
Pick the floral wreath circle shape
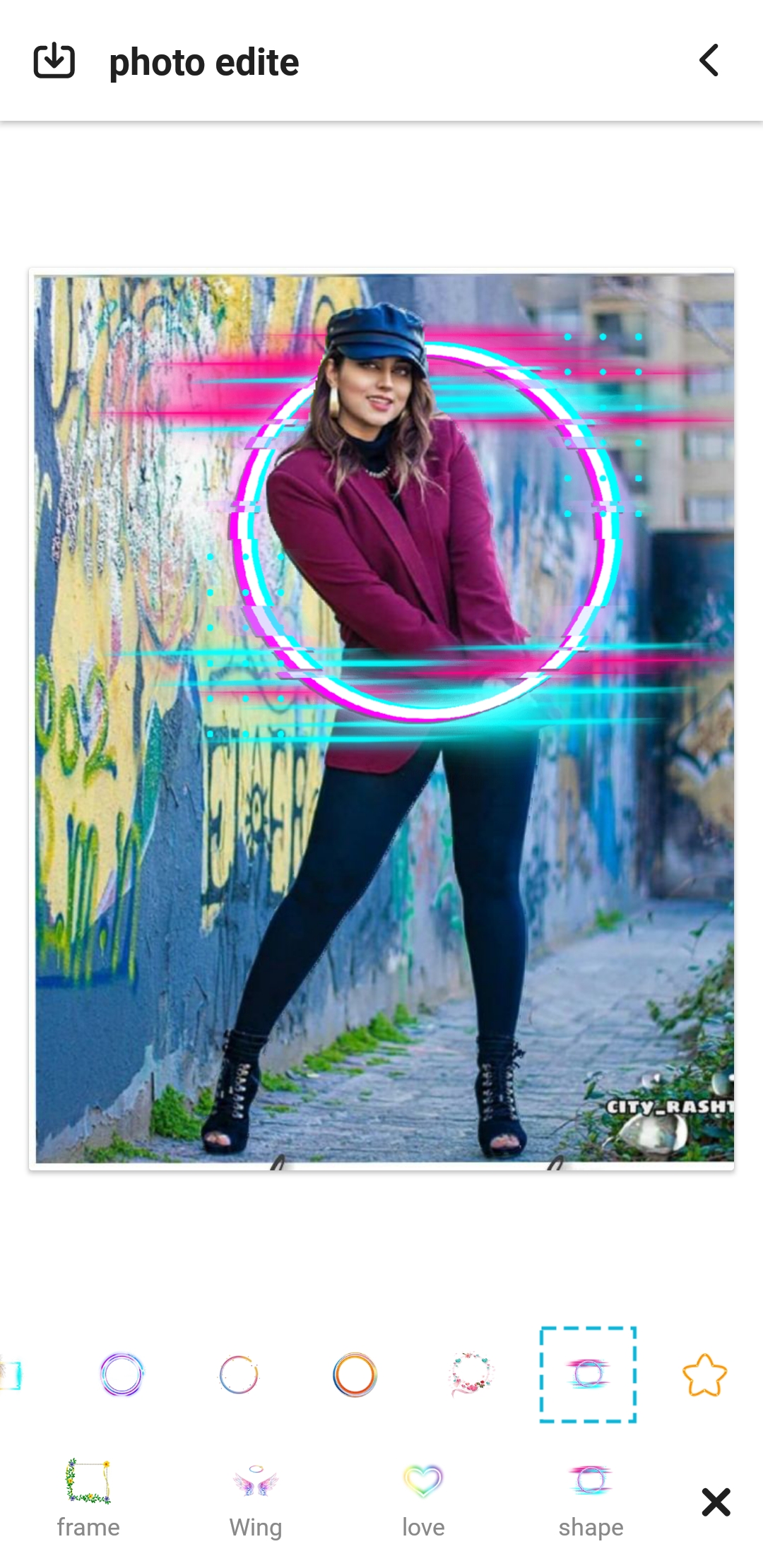471,1374
